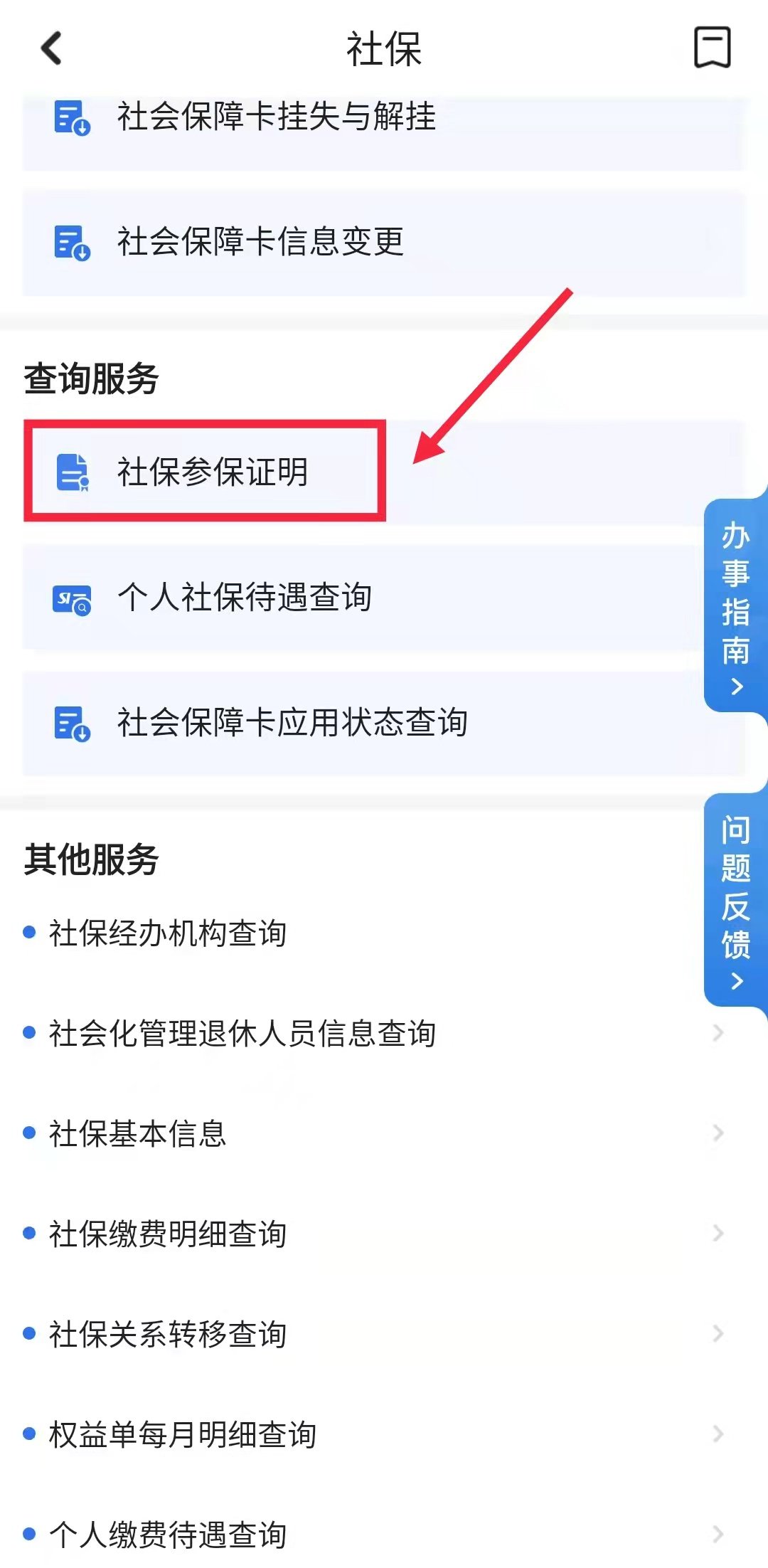Open 社会保障卡信息变更
Viewport: 768px width, 1568px height.
pos(260,243)
